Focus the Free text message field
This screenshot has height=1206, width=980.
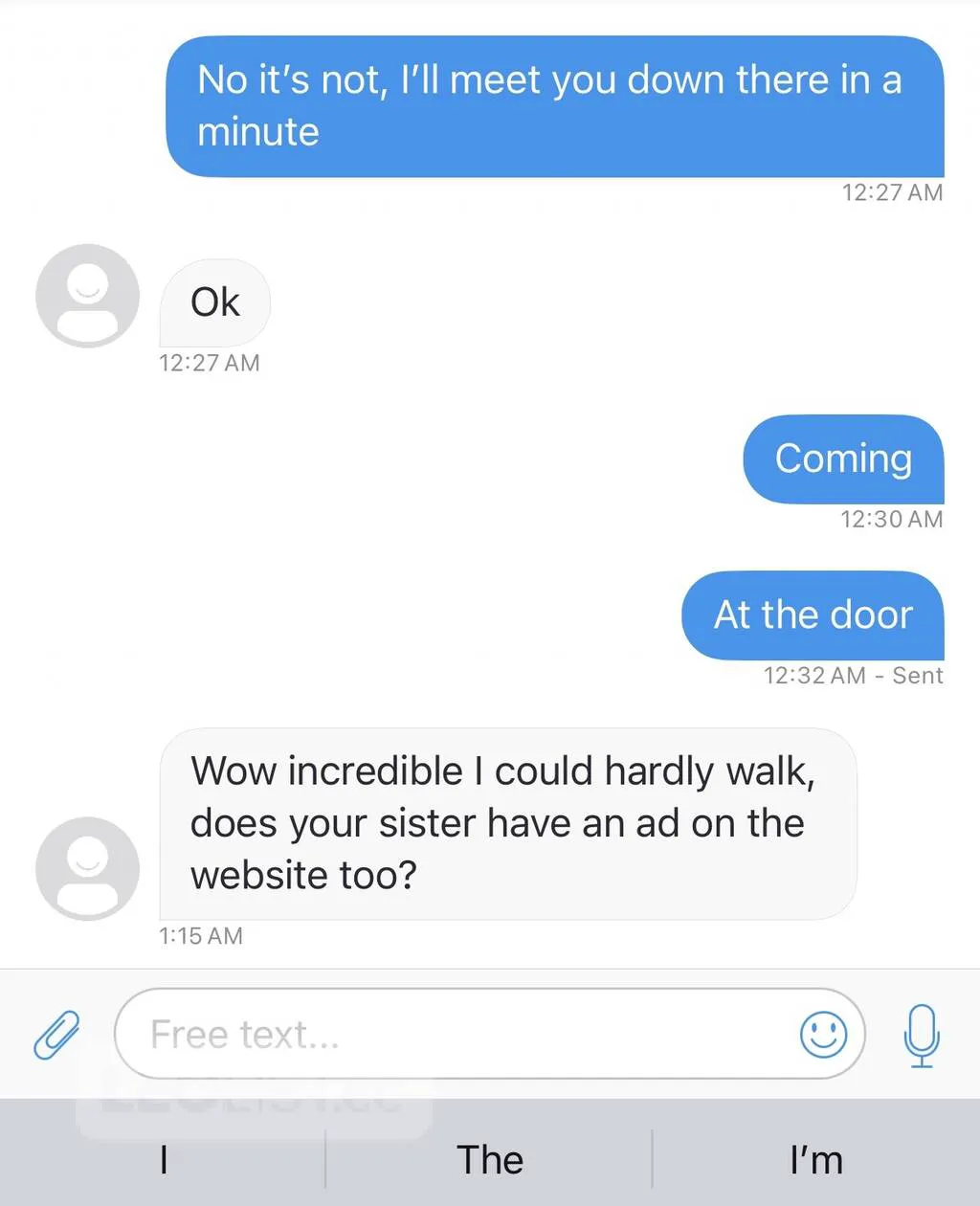tap(459, 1035)
